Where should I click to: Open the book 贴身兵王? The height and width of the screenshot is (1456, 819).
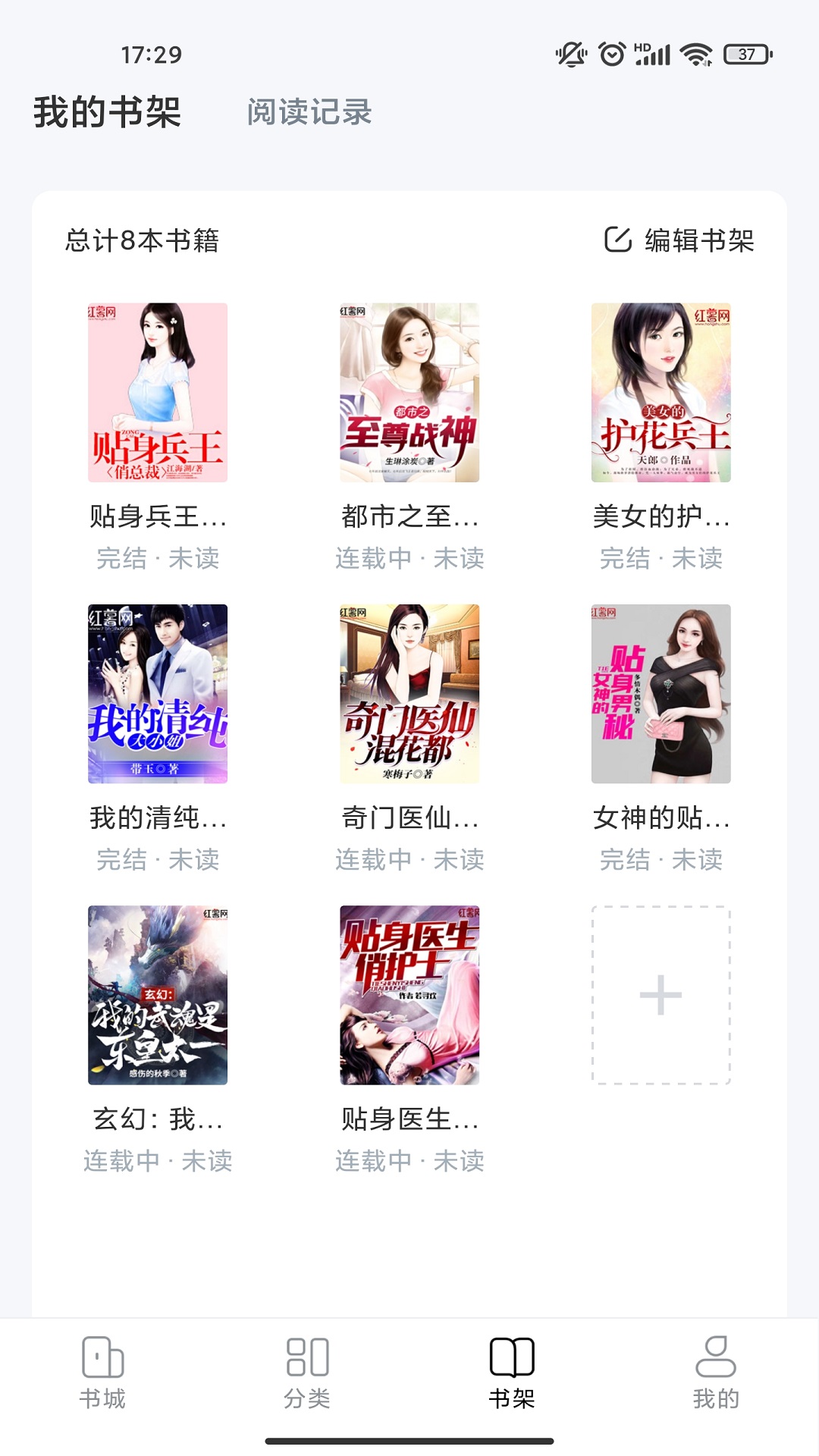pyautogui.click(x=158, y=393)
